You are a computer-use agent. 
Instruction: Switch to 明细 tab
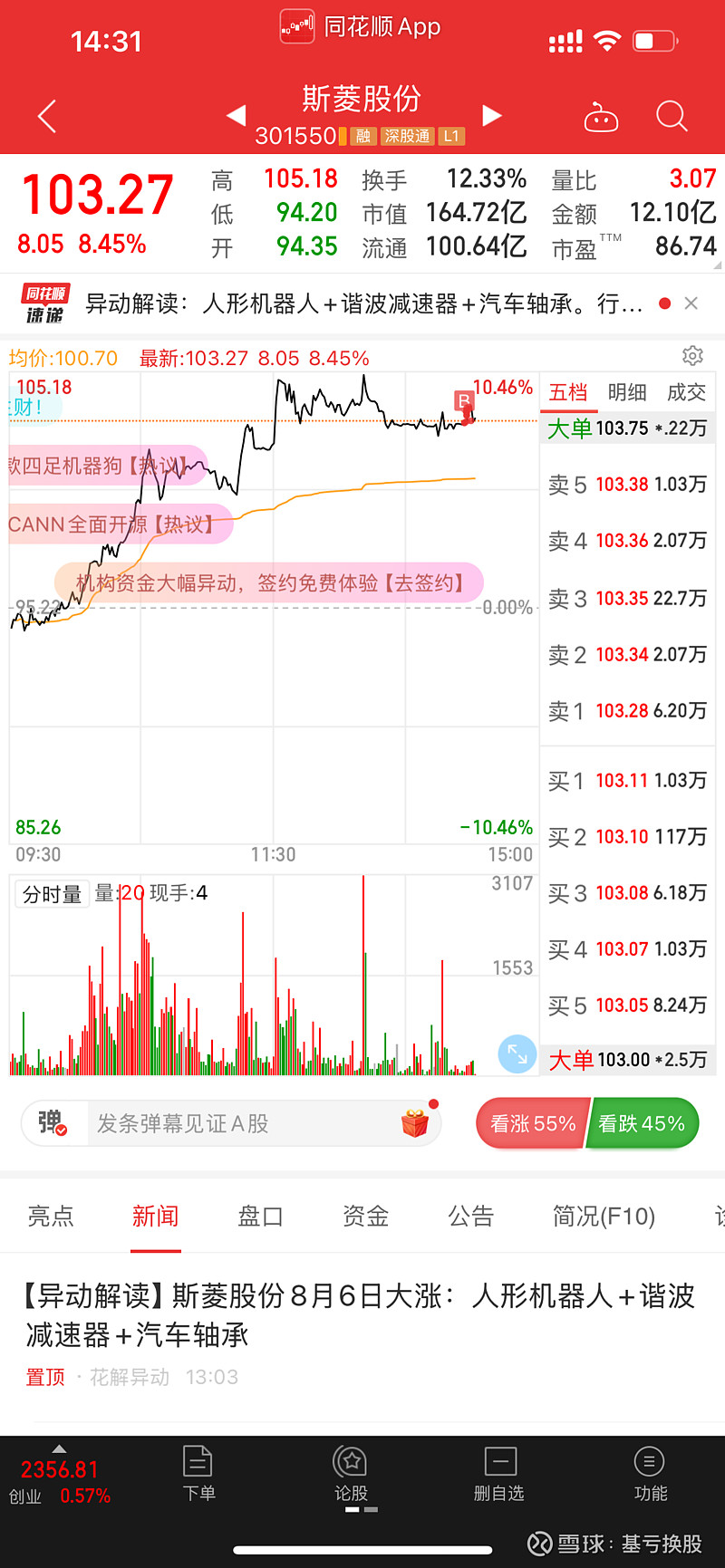[x=627, y=392]
